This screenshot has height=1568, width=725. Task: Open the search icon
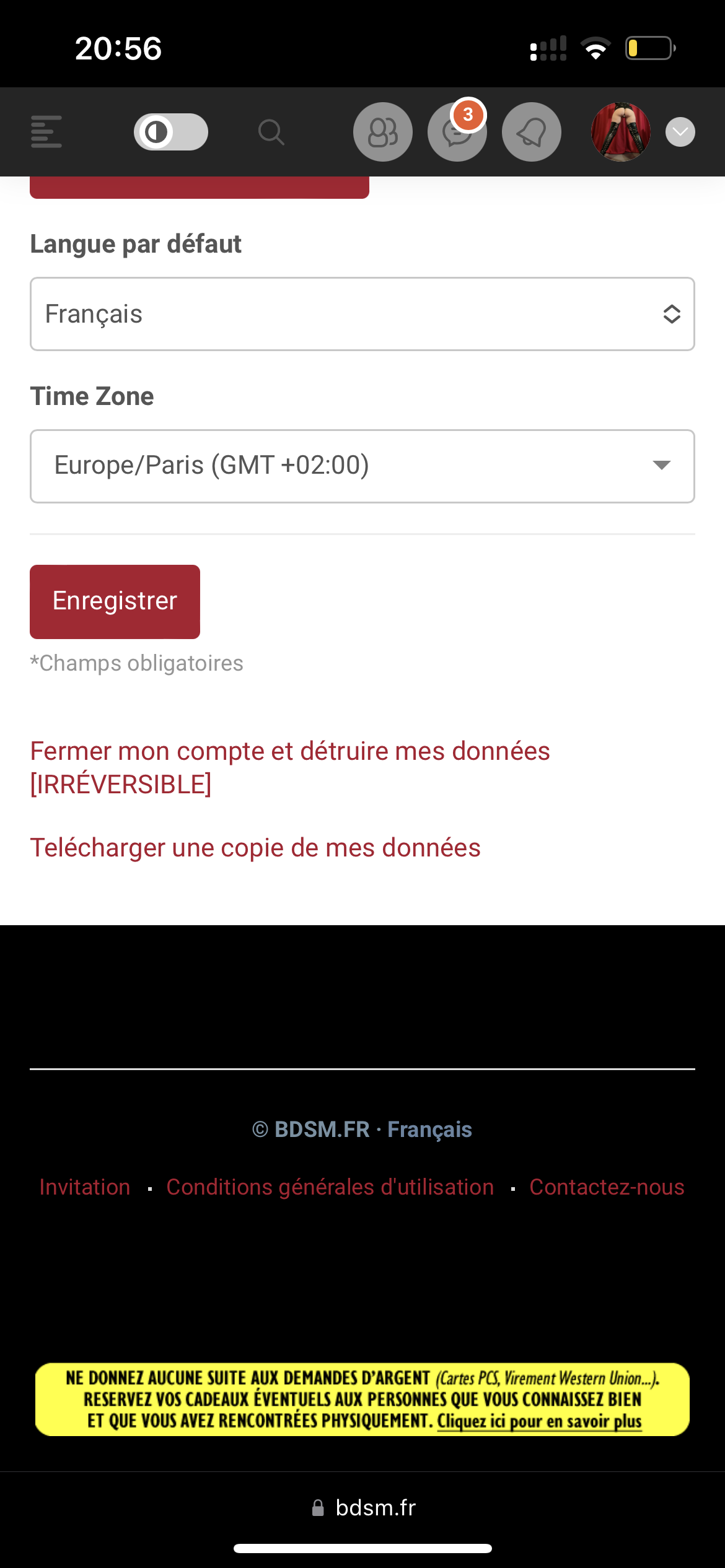271,132
